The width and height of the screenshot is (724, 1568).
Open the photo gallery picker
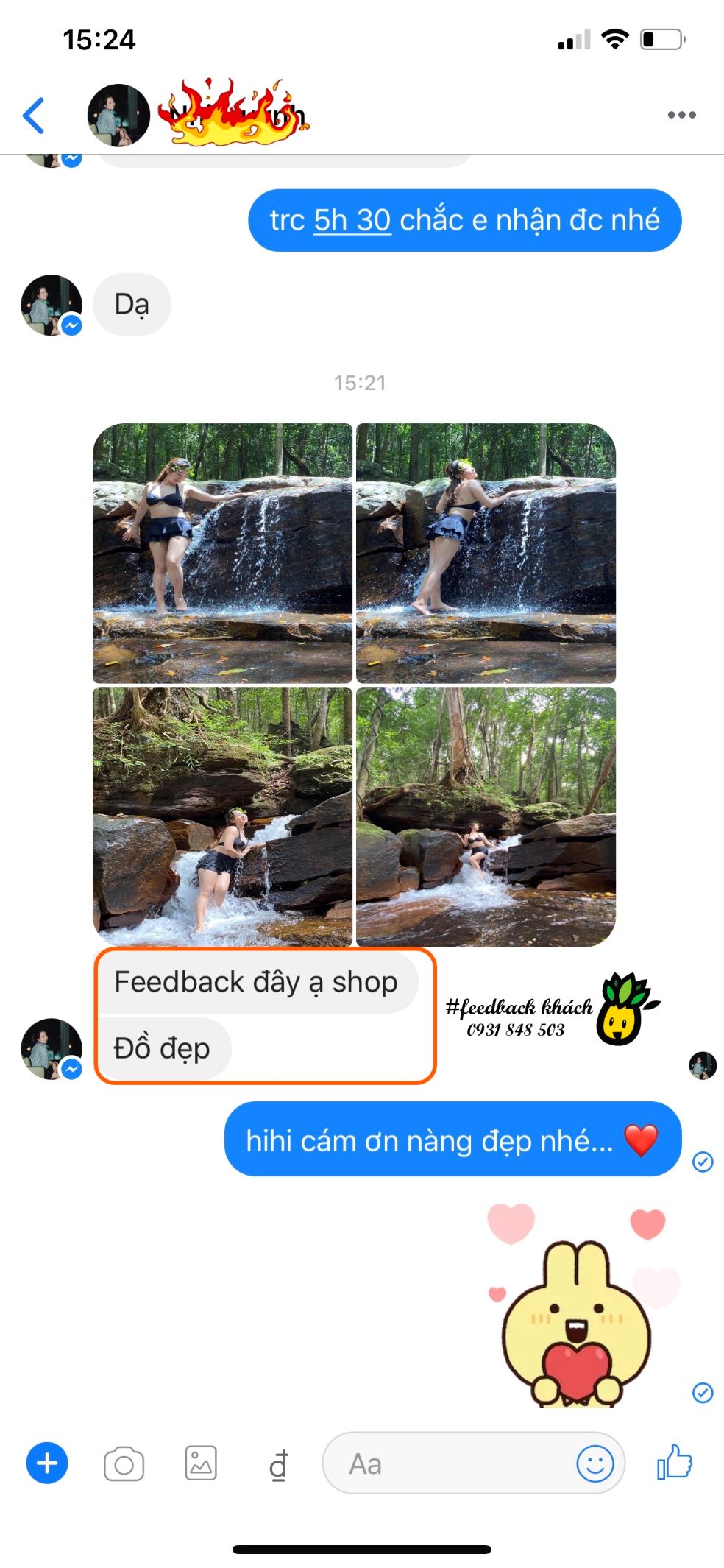coord(200,1463)
